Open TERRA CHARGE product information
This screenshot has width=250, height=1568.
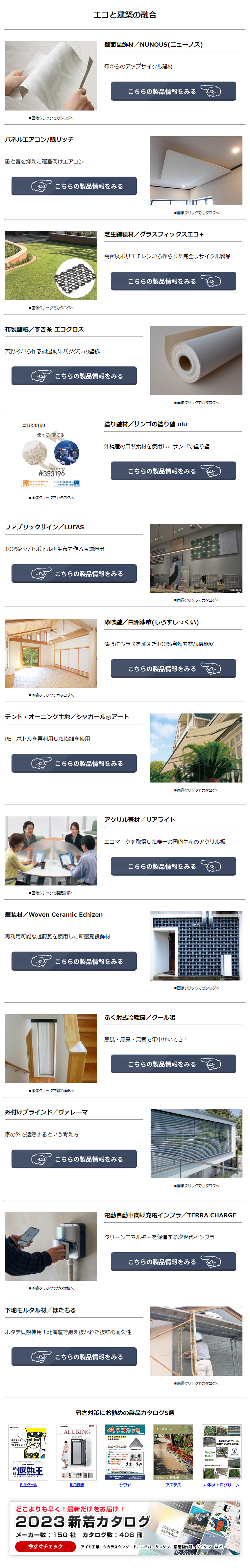coord(173,1262)
